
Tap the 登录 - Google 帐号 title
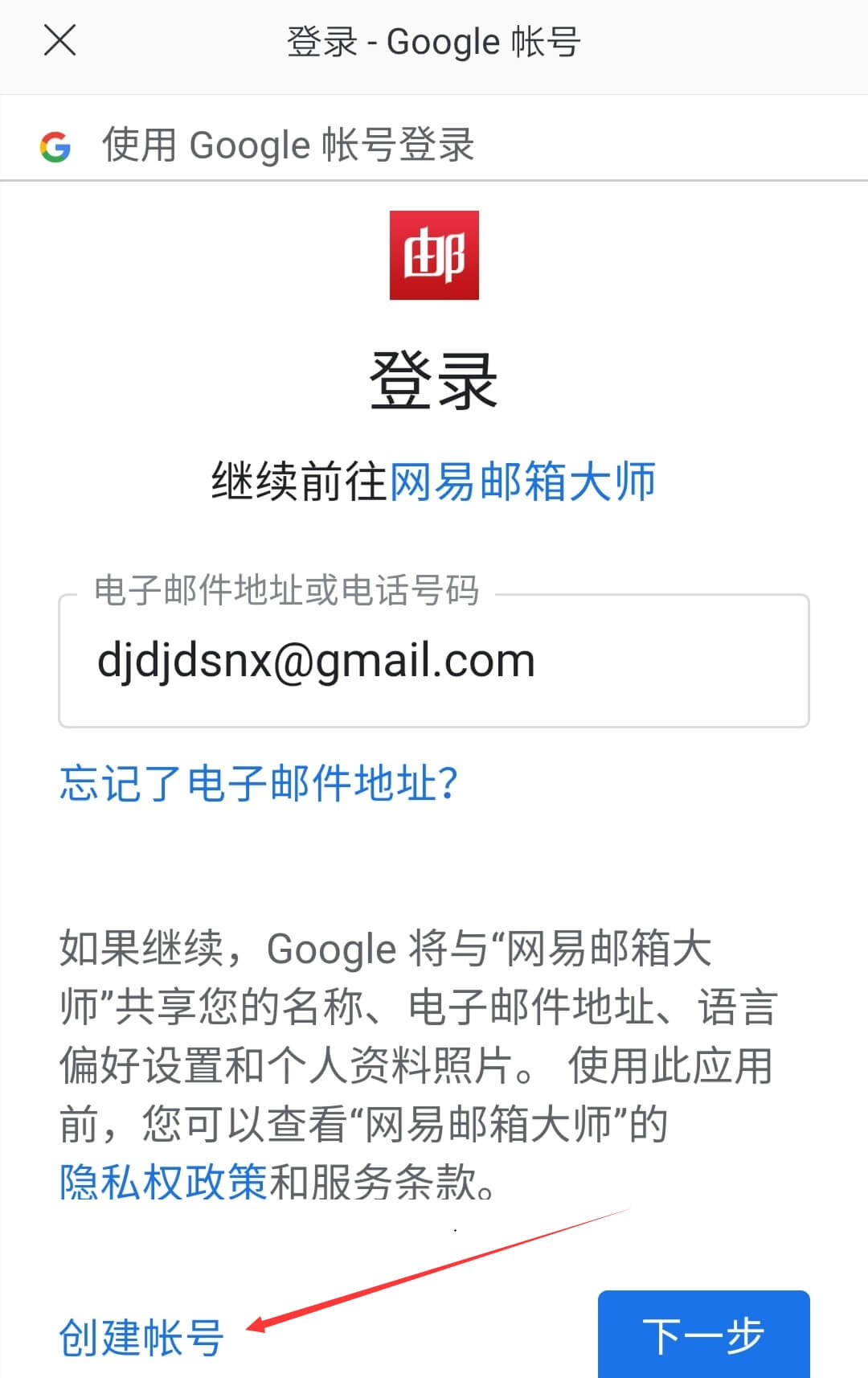pos(434,42)
